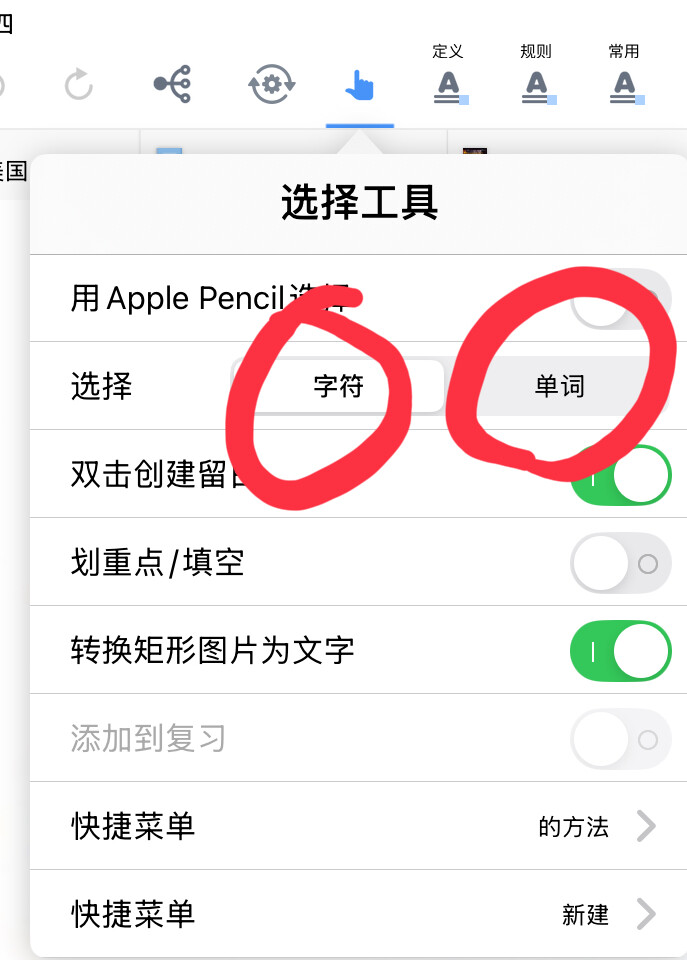The image size is (687, 960).
Task: Disable 转换矩形图片为文字 switch
Action: 621,651
